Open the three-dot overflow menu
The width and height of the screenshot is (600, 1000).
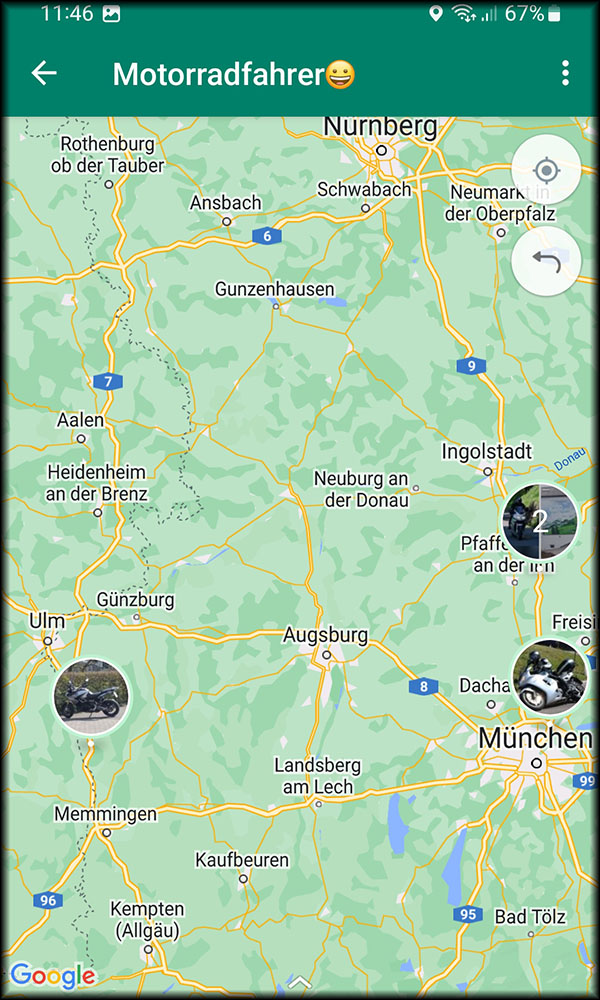point(565,73)
